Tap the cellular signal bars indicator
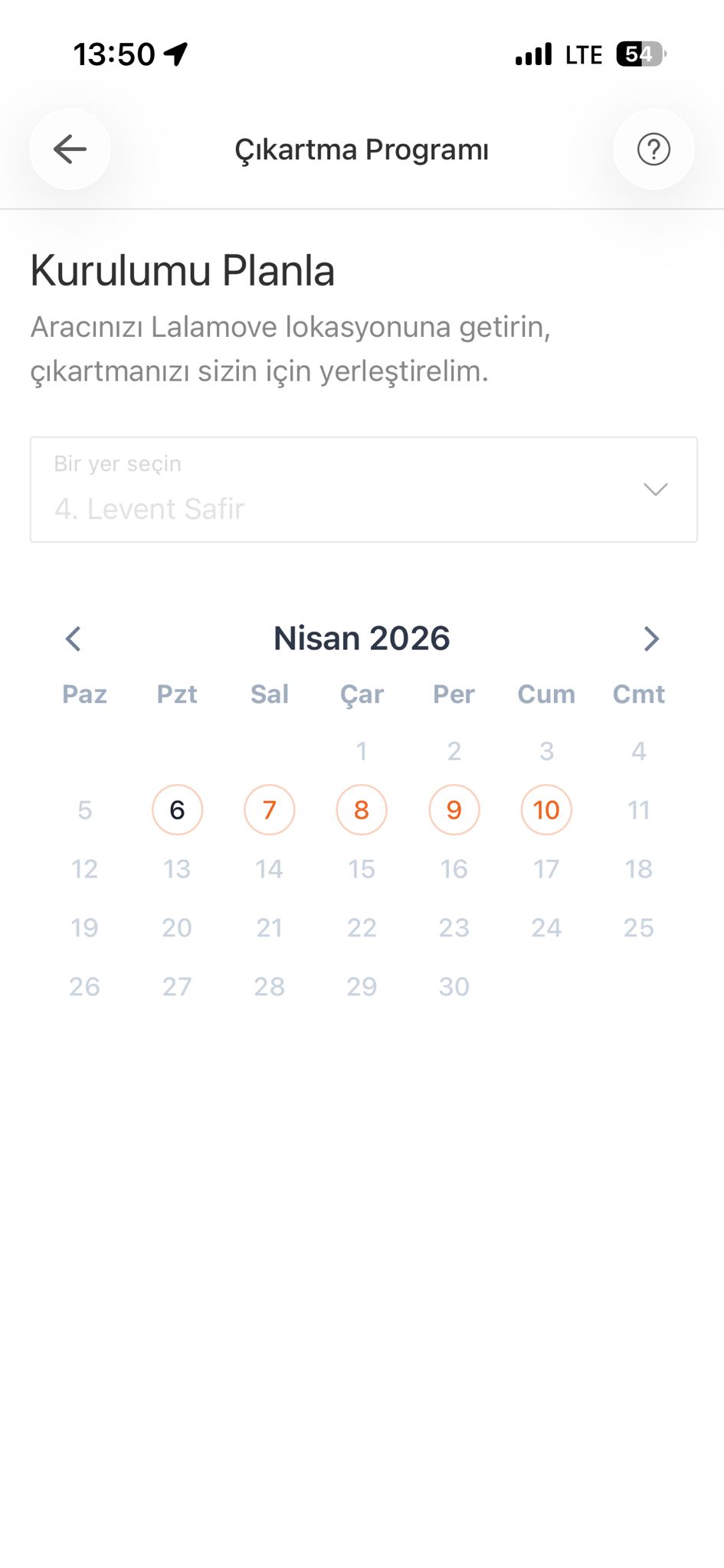 pyautogui.click(x=534, y=54)
